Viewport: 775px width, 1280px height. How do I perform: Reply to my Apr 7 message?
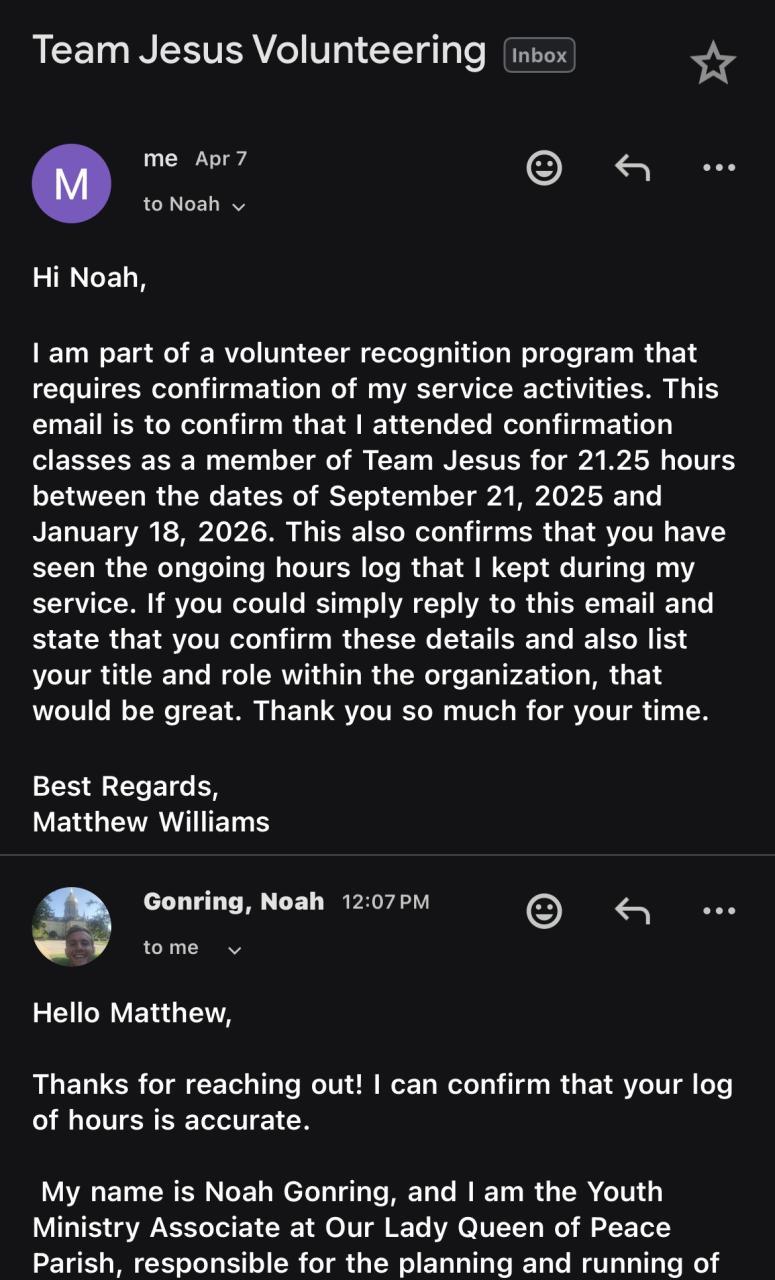[632, 168]
